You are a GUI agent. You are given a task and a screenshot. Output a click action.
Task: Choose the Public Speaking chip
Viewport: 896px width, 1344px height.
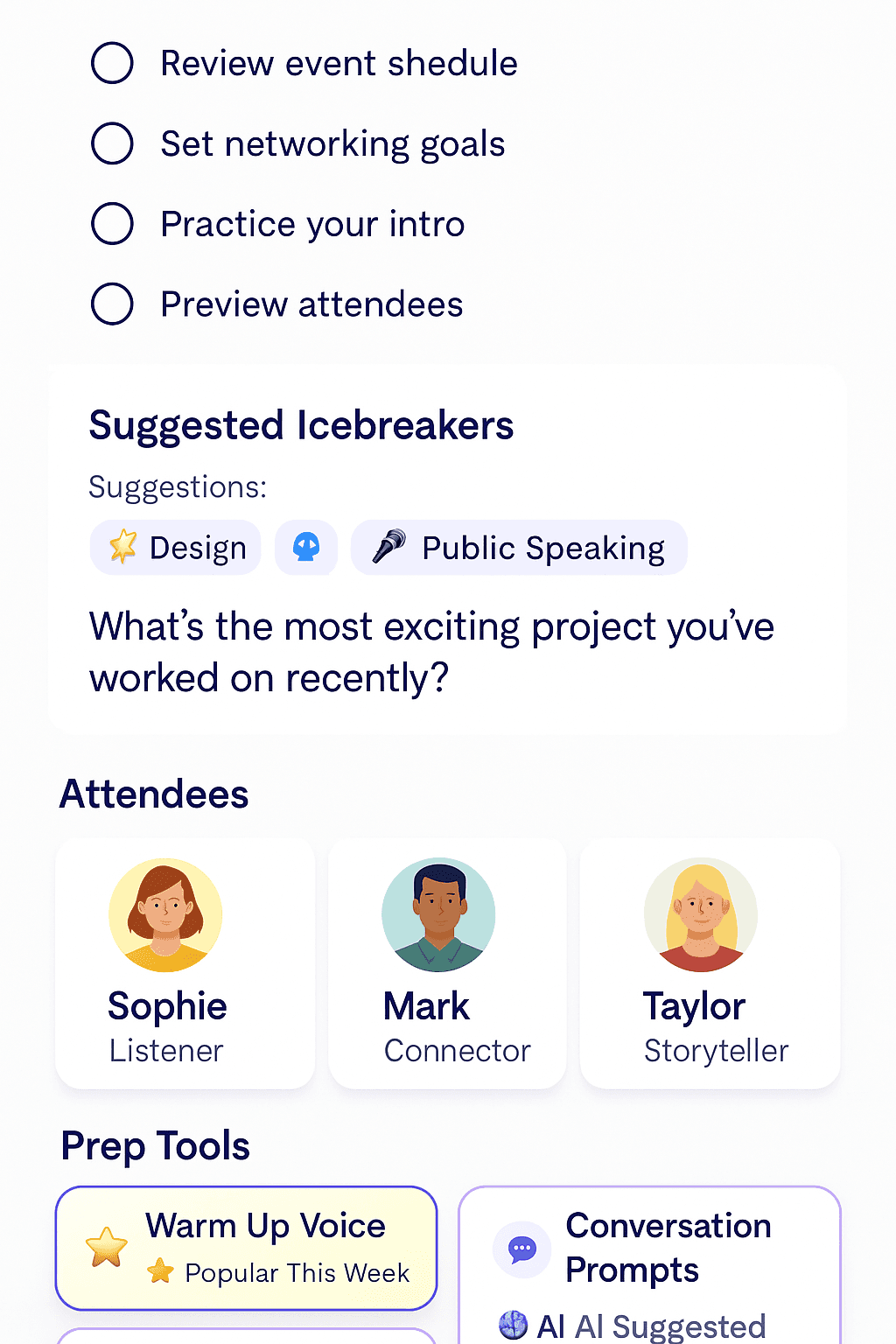coord(519,548)
